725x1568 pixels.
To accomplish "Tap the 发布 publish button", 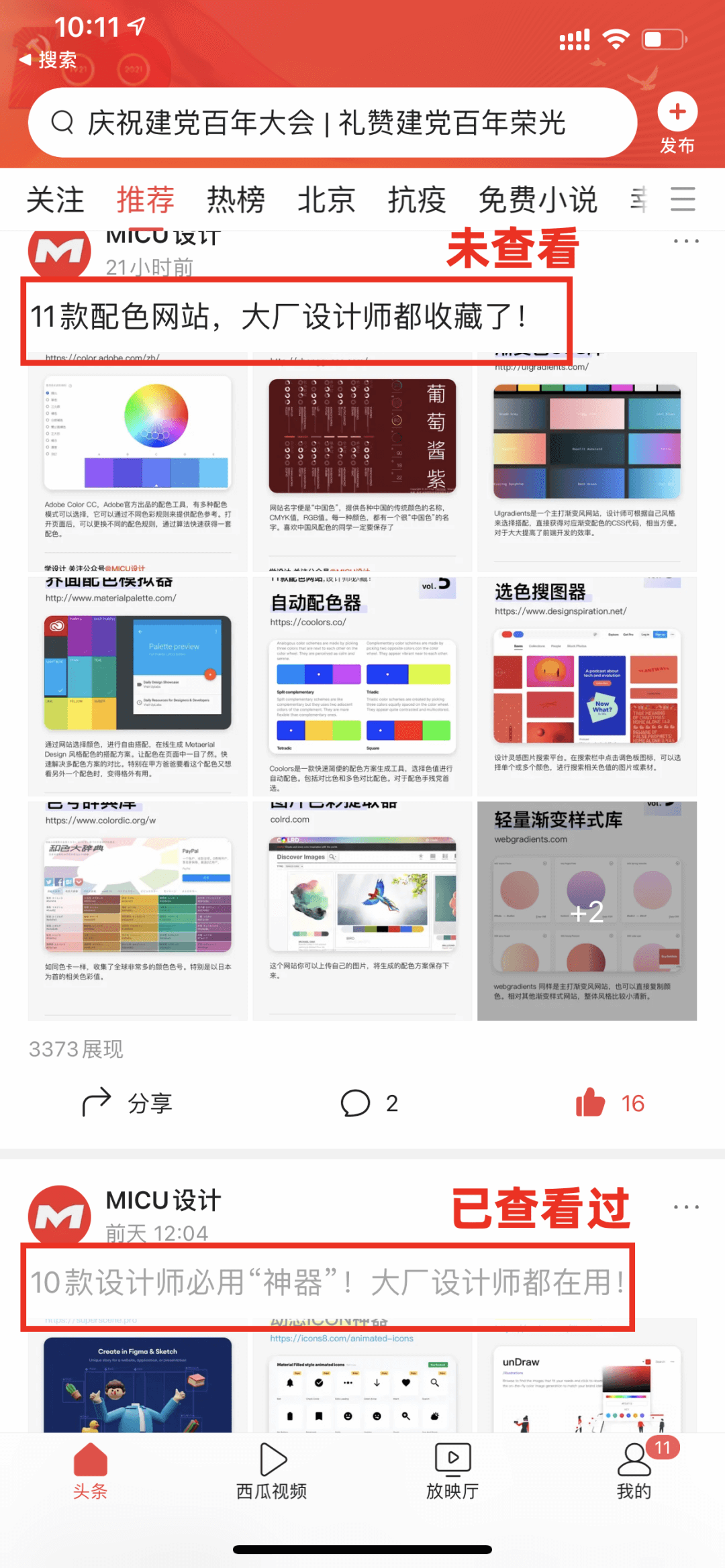I will 677,123.
